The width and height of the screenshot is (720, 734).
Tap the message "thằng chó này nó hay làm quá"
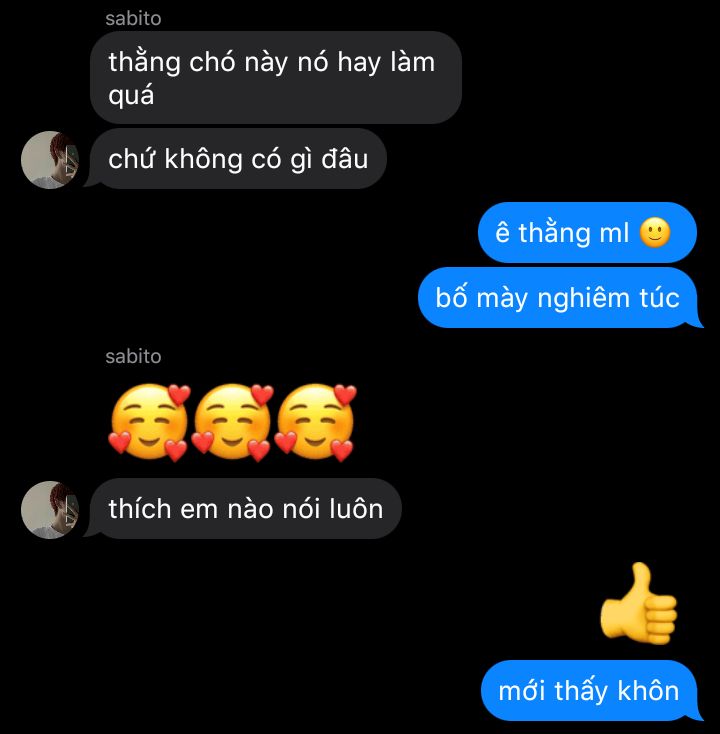(x=276, y=78)
